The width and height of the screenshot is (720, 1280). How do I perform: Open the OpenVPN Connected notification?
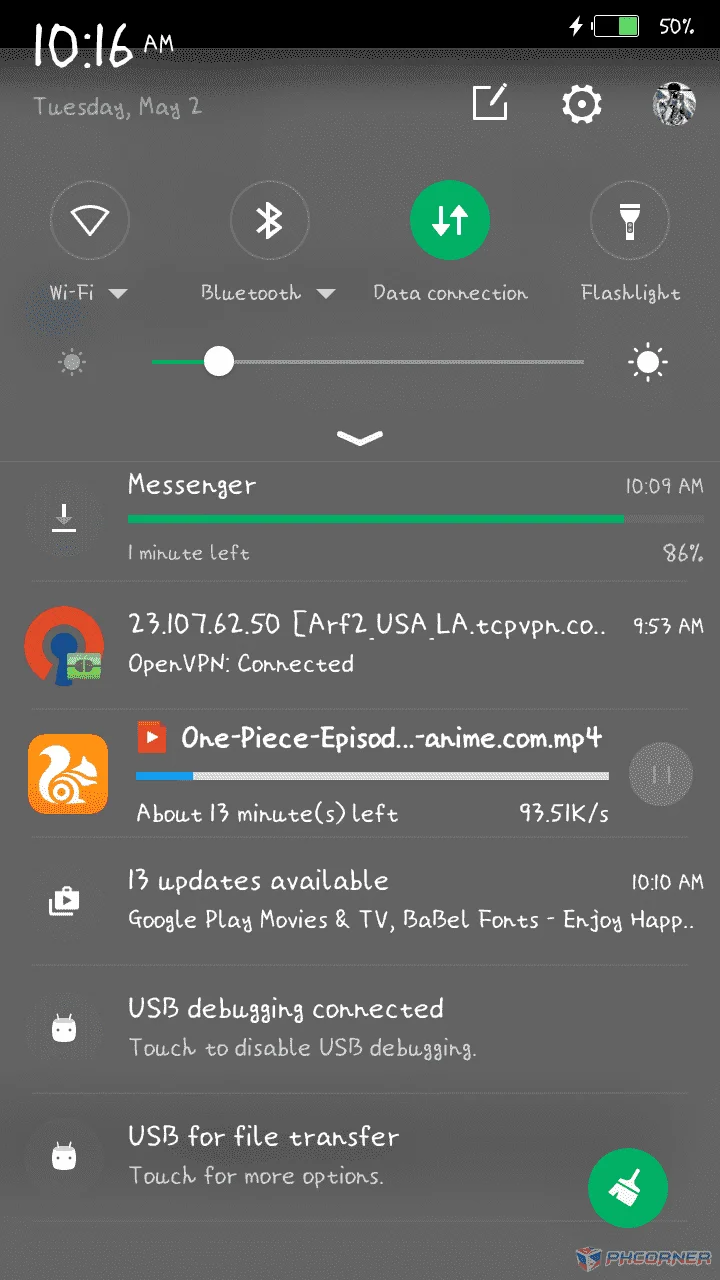coord(360,645)
